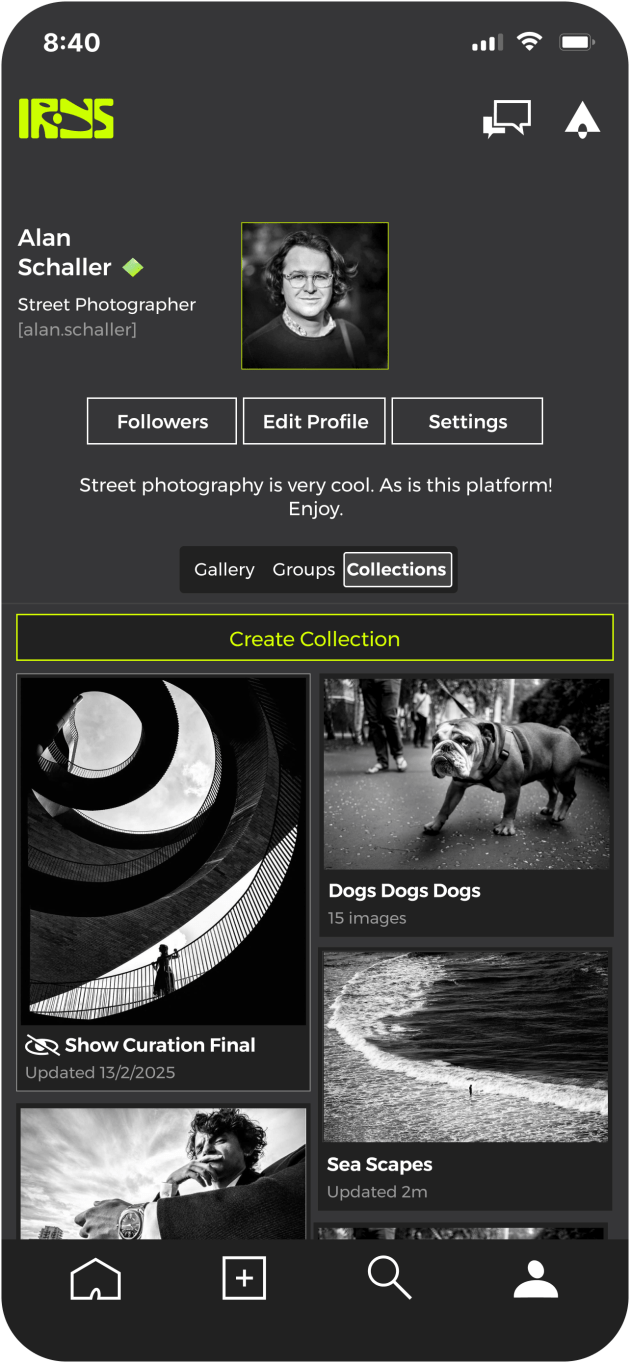Select the Collections tab
630x1363 pixels.
pyautogui.click(x=397, y=569)
